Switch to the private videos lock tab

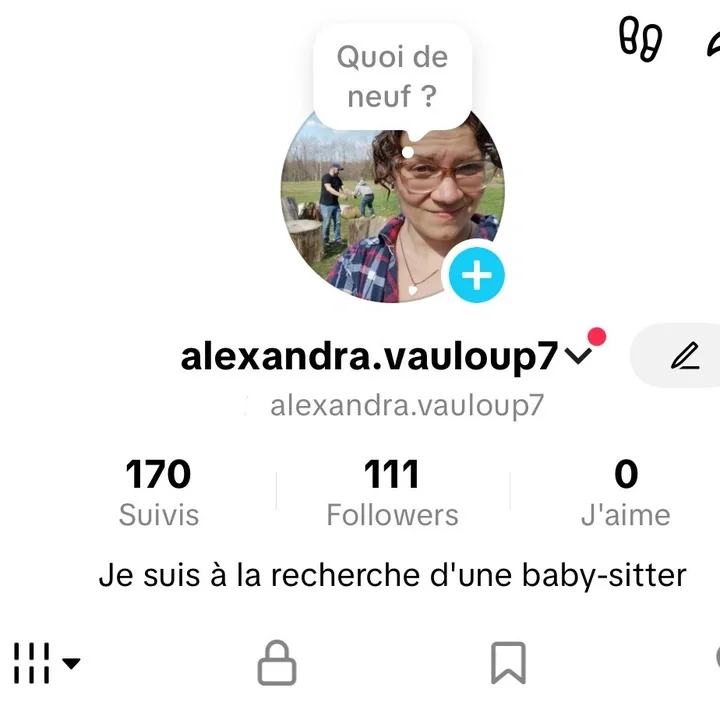click(277, 662)
